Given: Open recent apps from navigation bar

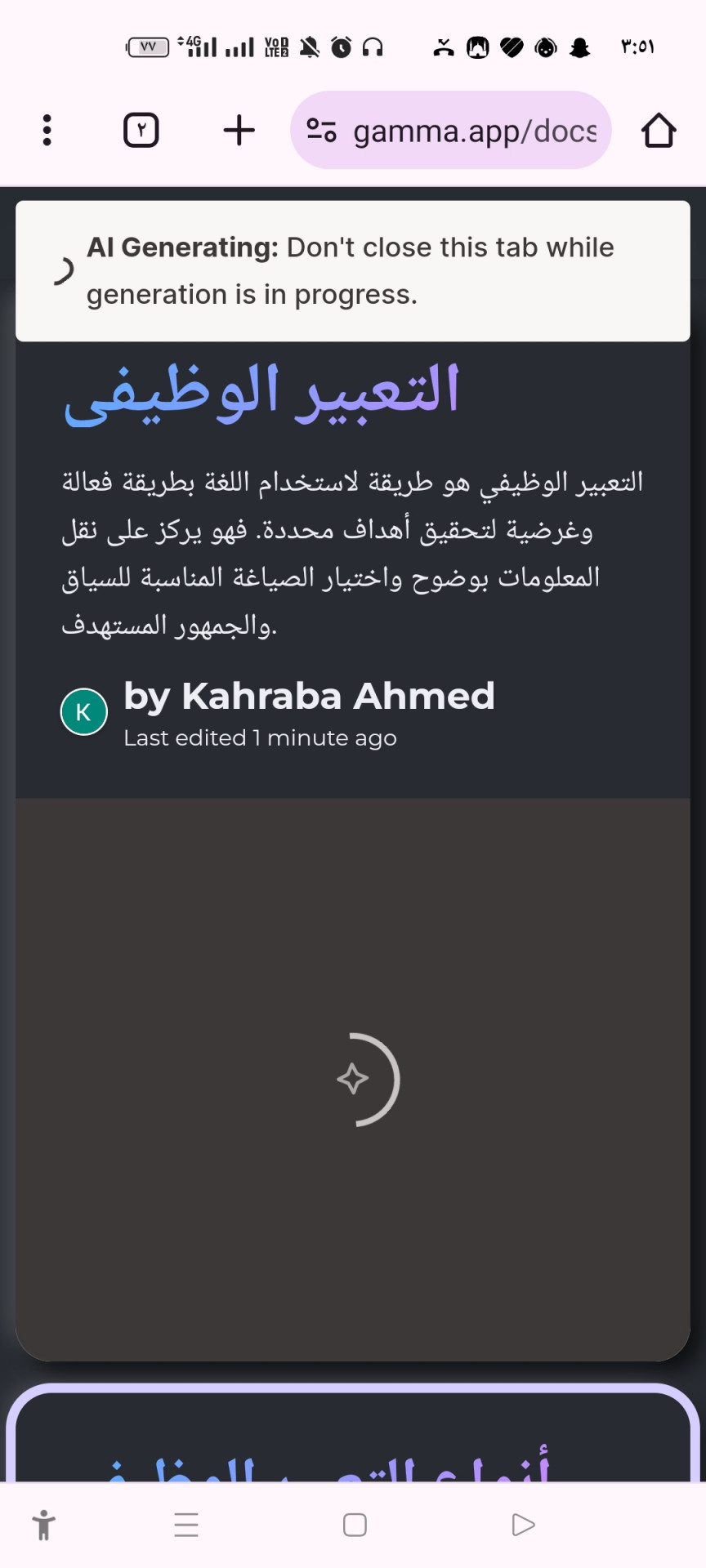Looking at the screenshot, I should pos(186,1525).
